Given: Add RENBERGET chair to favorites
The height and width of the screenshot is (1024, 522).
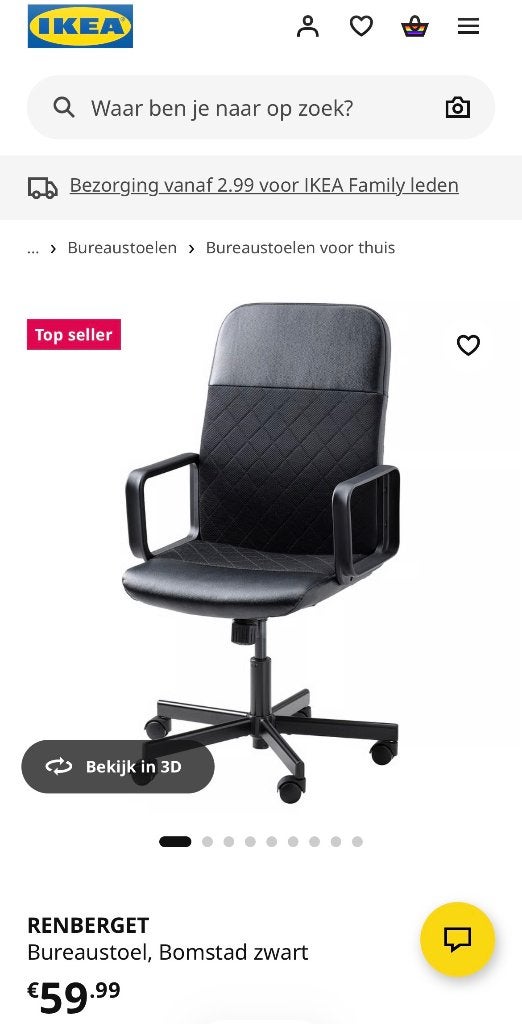Looking at the screenshot, I should (x=468, y=345).
